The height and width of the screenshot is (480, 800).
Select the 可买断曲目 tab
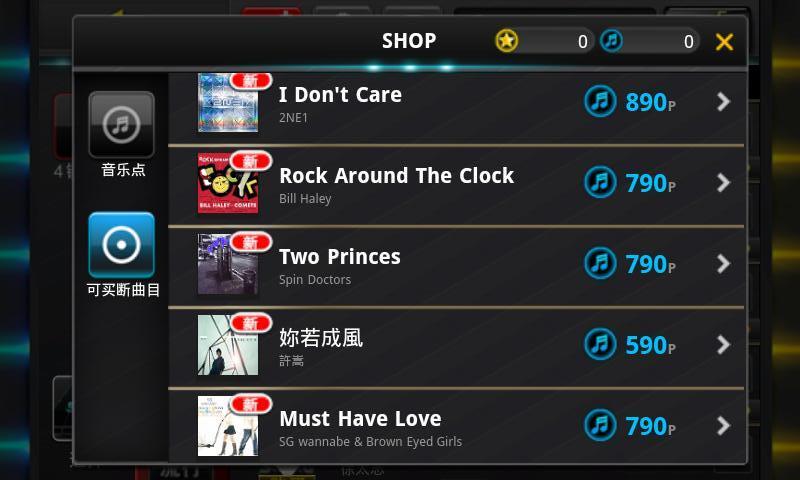point(121,245)
